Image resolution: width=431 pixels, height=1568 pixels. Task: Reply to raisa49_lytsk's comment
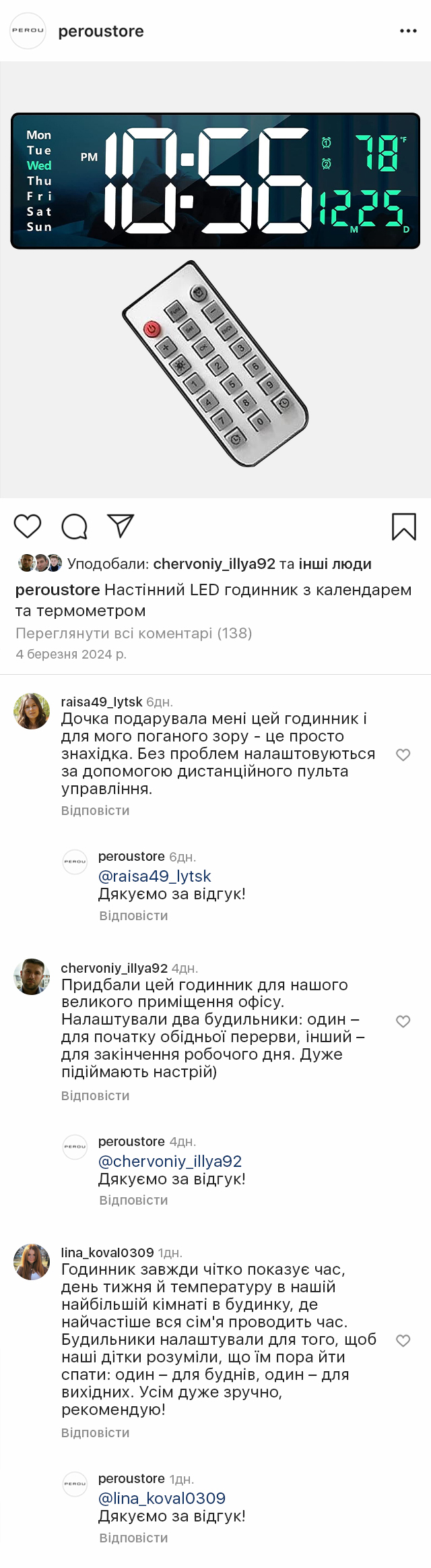pos(95,810)
